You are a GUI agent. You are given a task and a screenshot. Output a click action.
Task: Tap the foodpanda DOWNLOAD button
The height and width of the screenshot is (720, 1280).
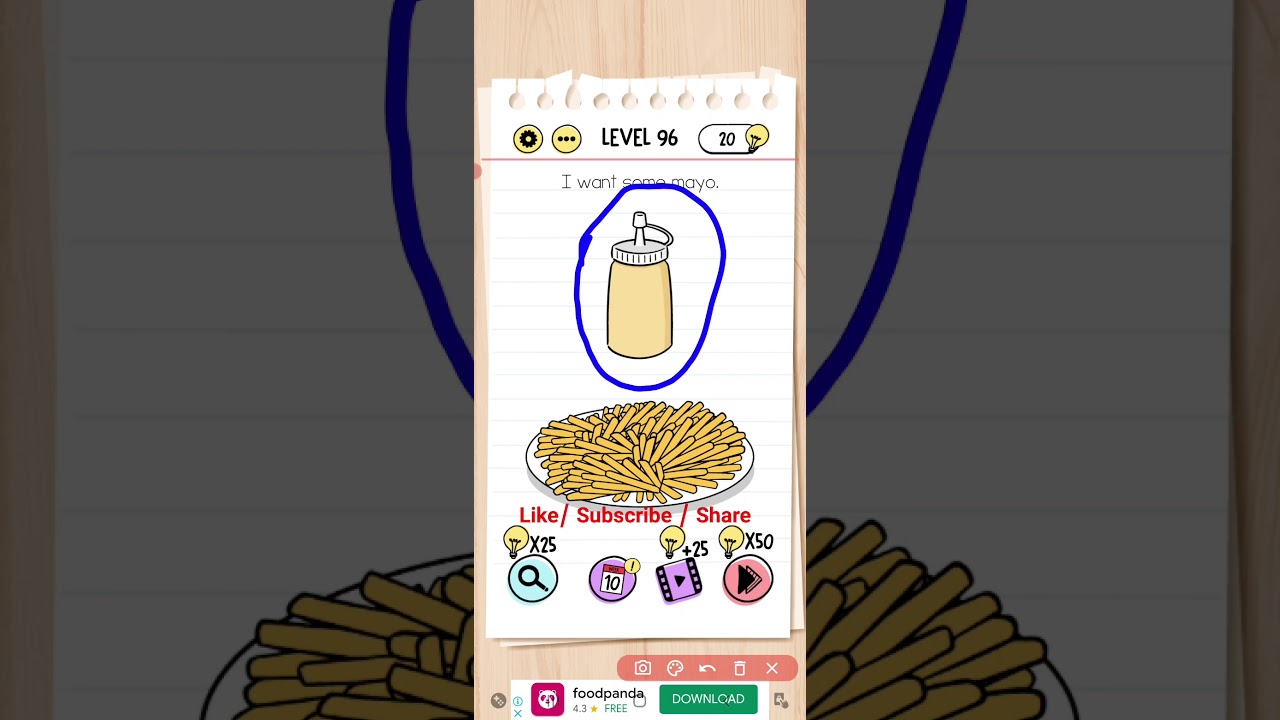[x=708, y=699]
